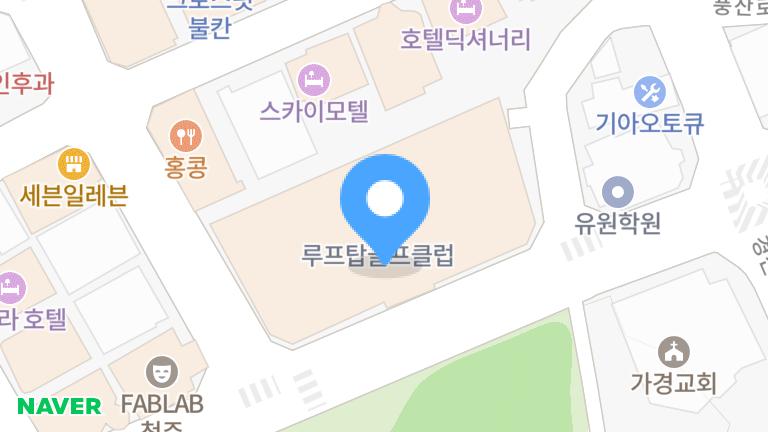Tap the blue location pin on 루프탑골프클럽
The height and width of the screenshot is (432, 768).
[x=384, y=202]
